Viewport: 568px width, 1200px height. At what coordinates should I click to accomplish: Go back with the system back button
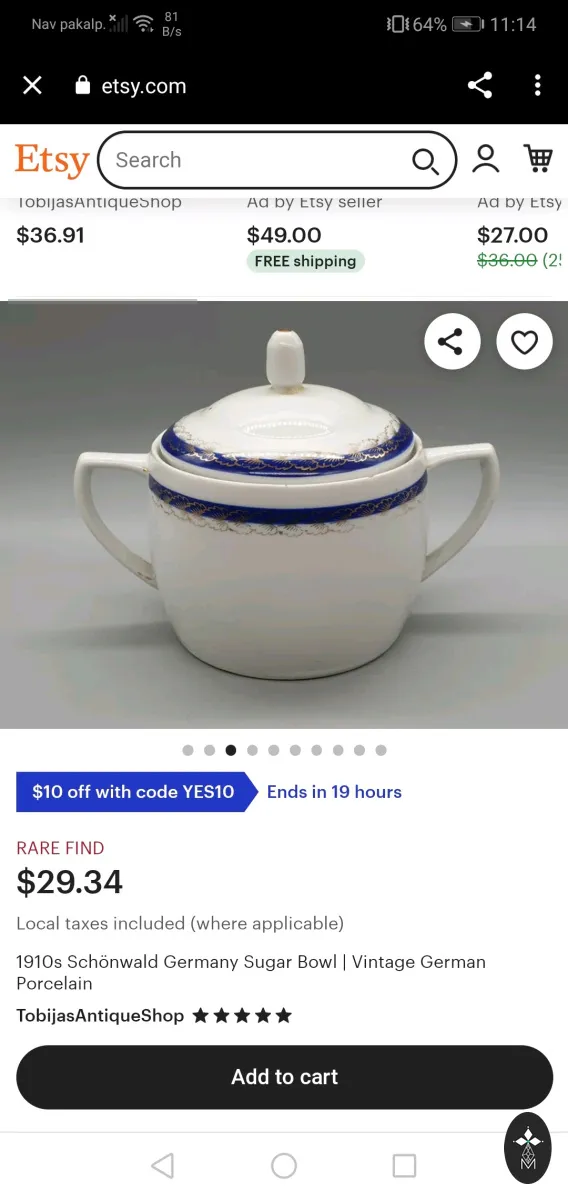click(x=163, y=1165)
